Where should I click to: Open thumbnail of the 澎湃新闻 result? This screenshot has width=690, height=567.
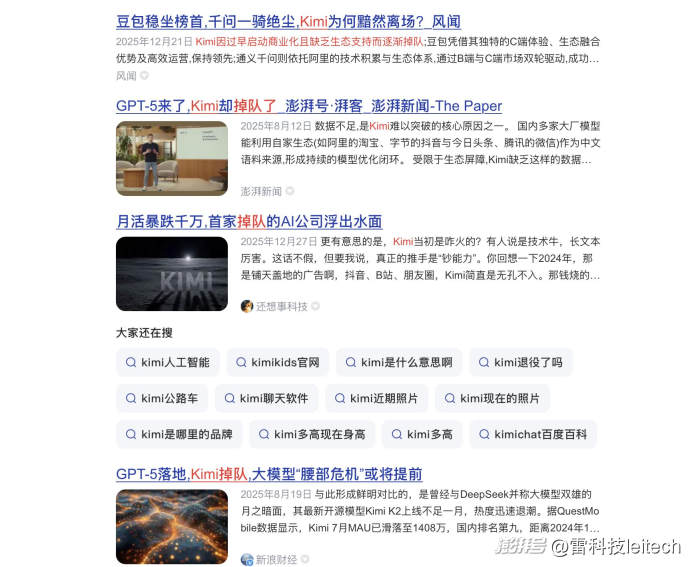(171, 158)
